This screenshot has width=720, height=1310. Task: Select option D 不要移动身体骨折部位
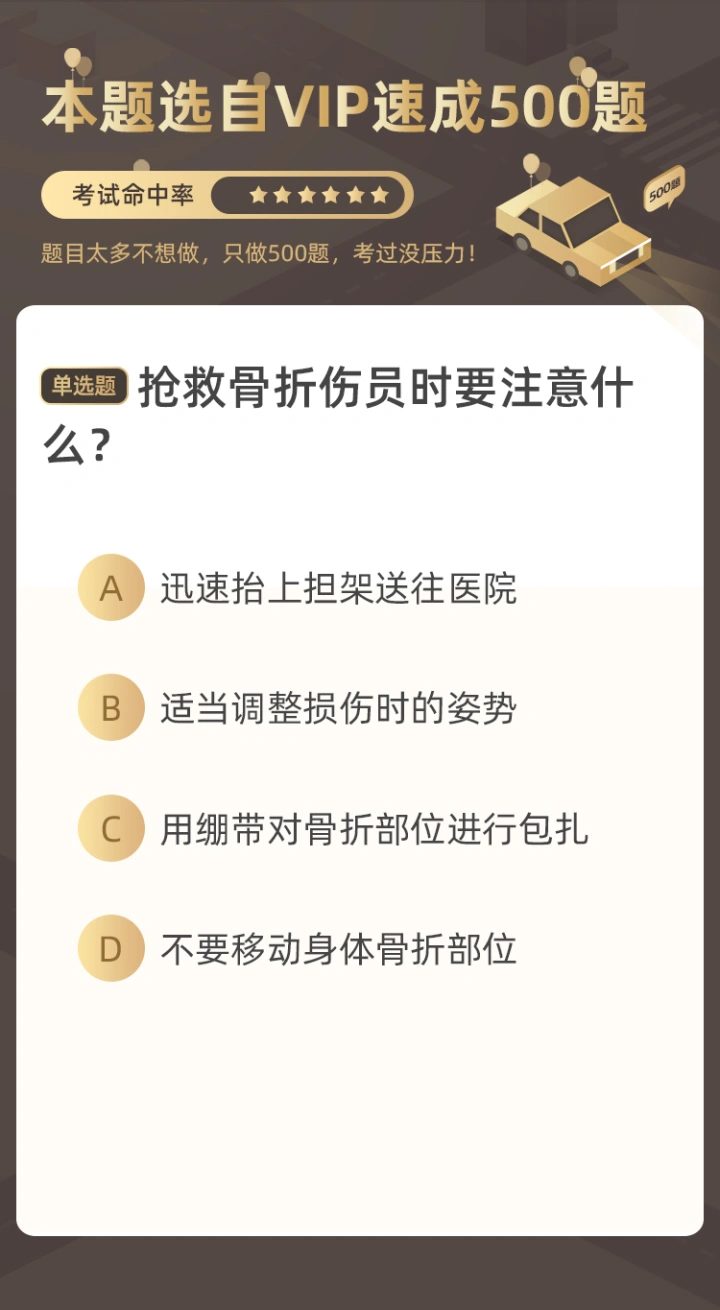click(297, 948)
